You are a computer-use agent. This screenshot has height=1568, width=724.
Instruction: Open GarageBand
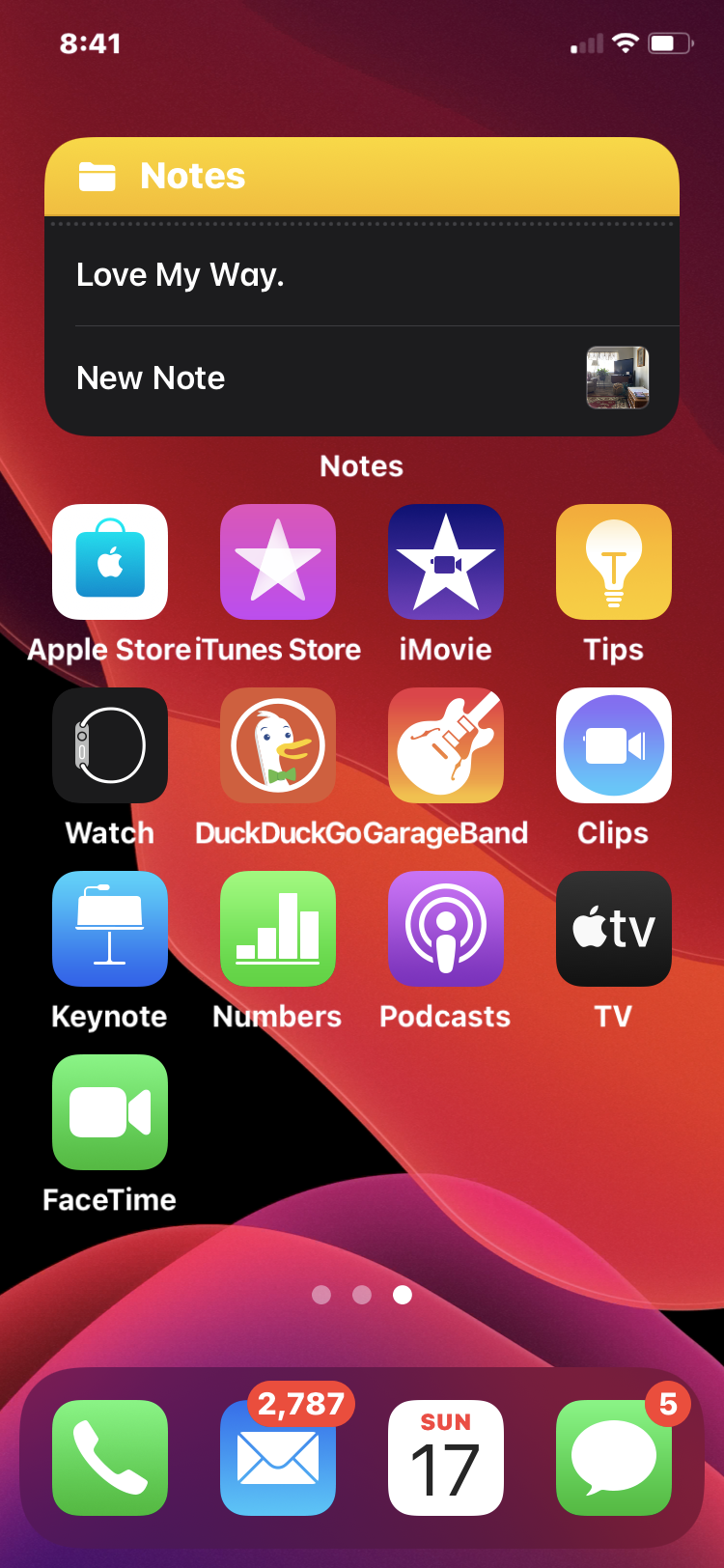pos(445,745)
